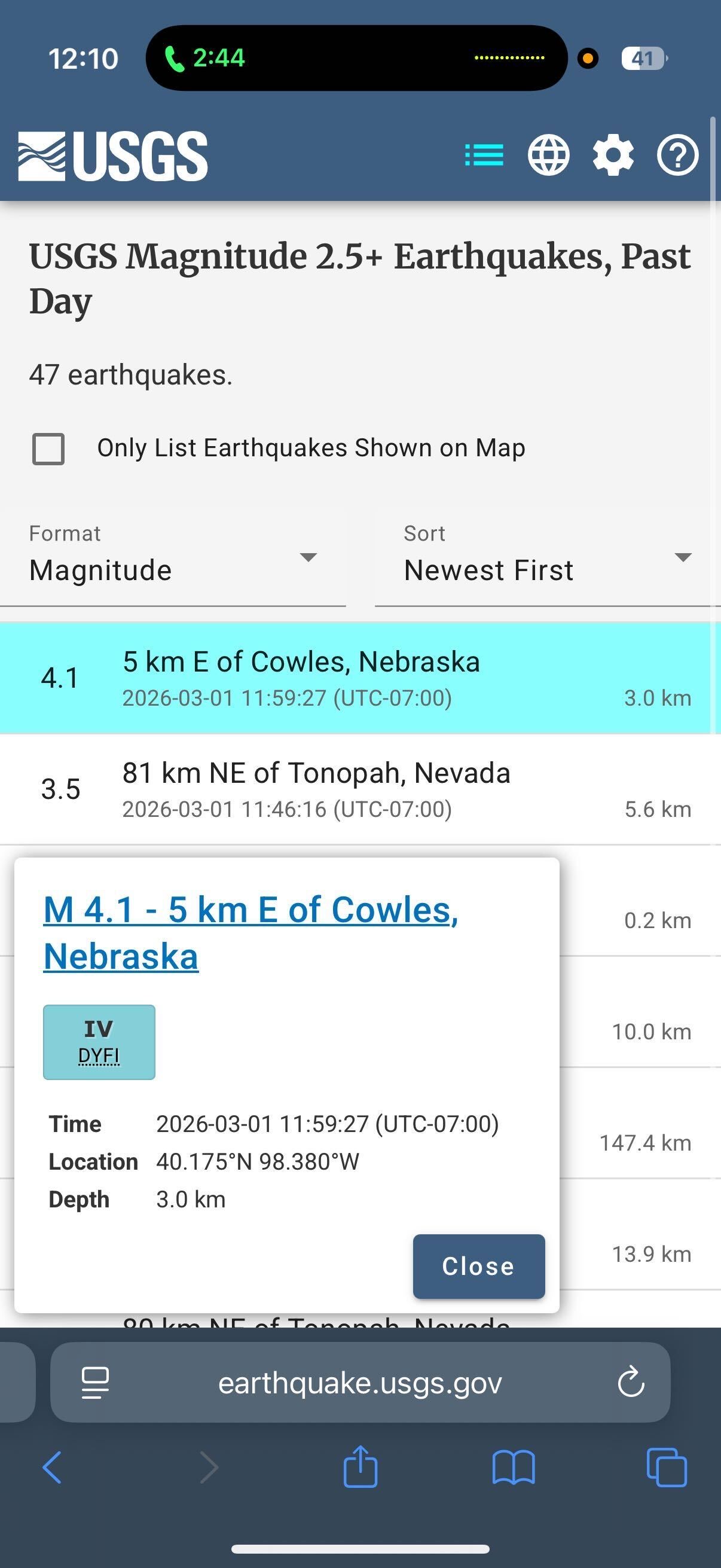Select the 3.5 Tonopah, Nevada 5.6 km row
Viewport: 721px width, 1568px height.
(360, 789)
